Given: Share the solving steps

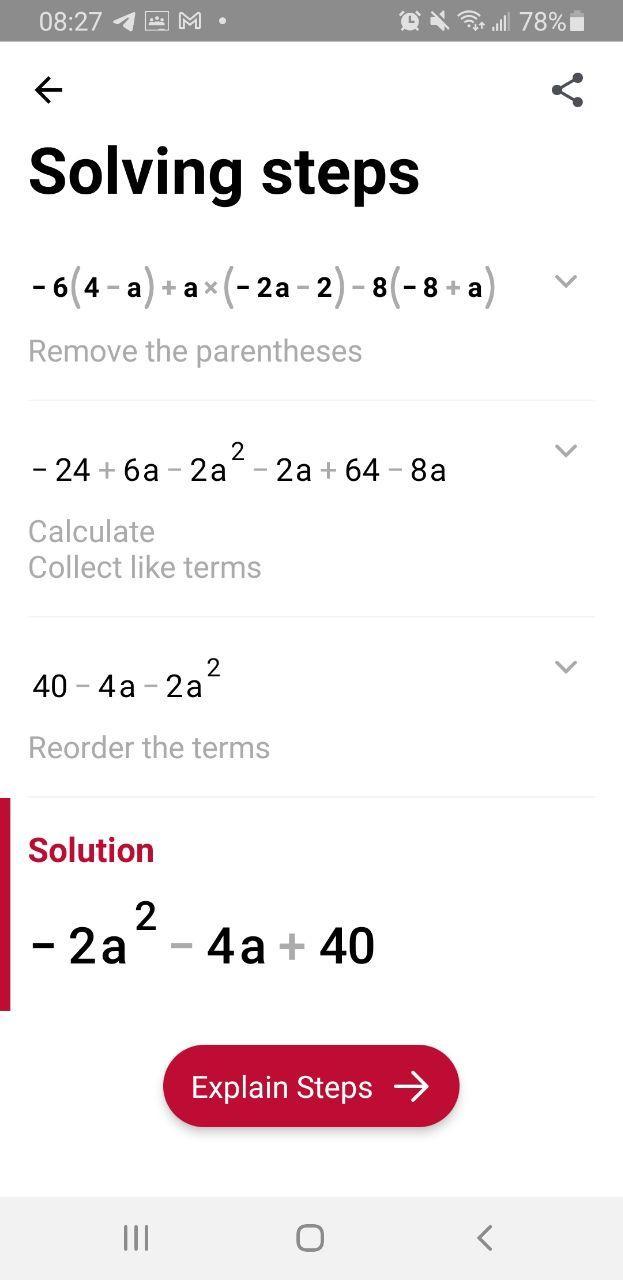Looking at the screenshot, I should click(567, 90).
